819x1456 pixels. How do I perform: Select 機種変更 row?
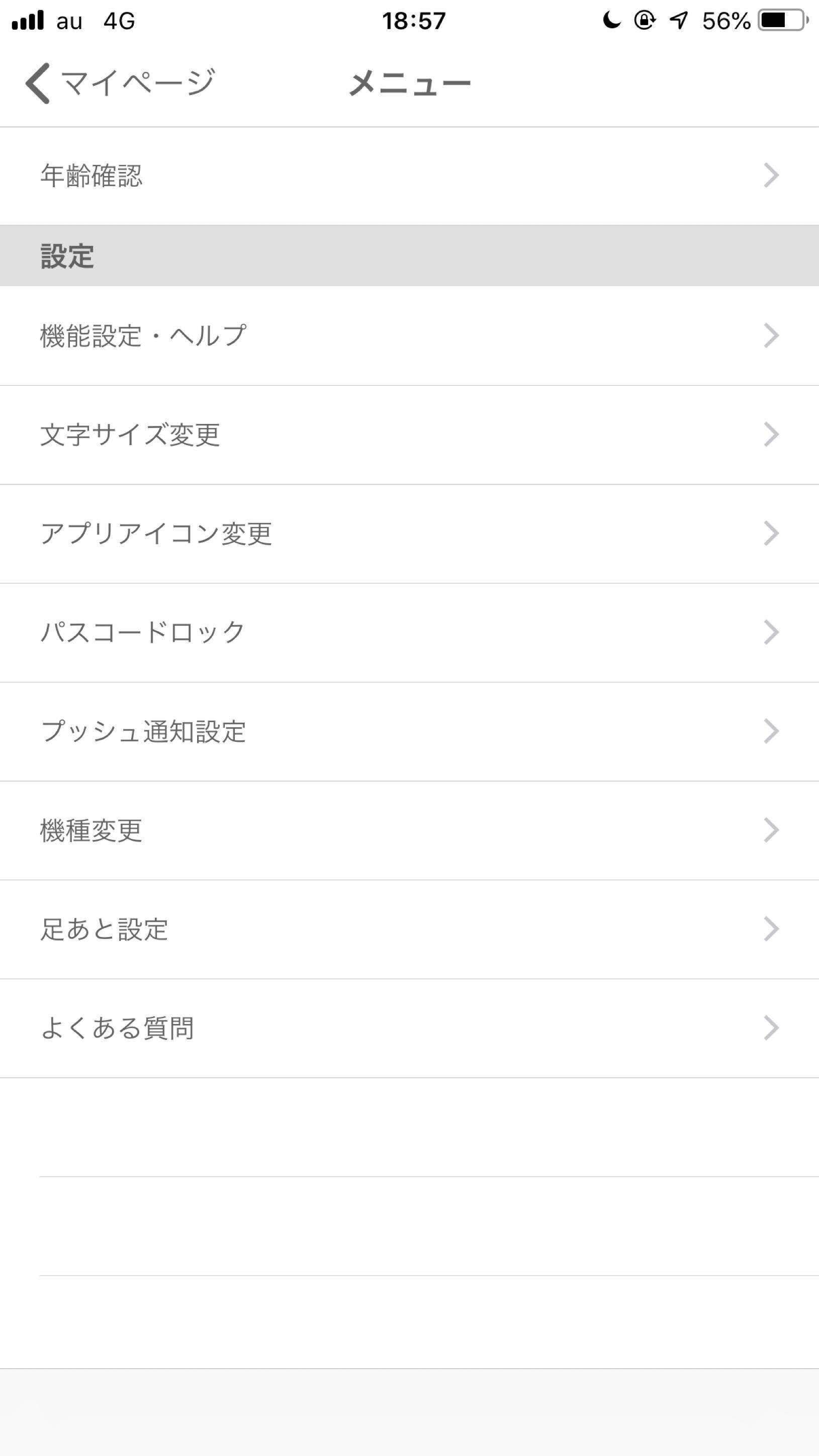click(x=409, y=830)
